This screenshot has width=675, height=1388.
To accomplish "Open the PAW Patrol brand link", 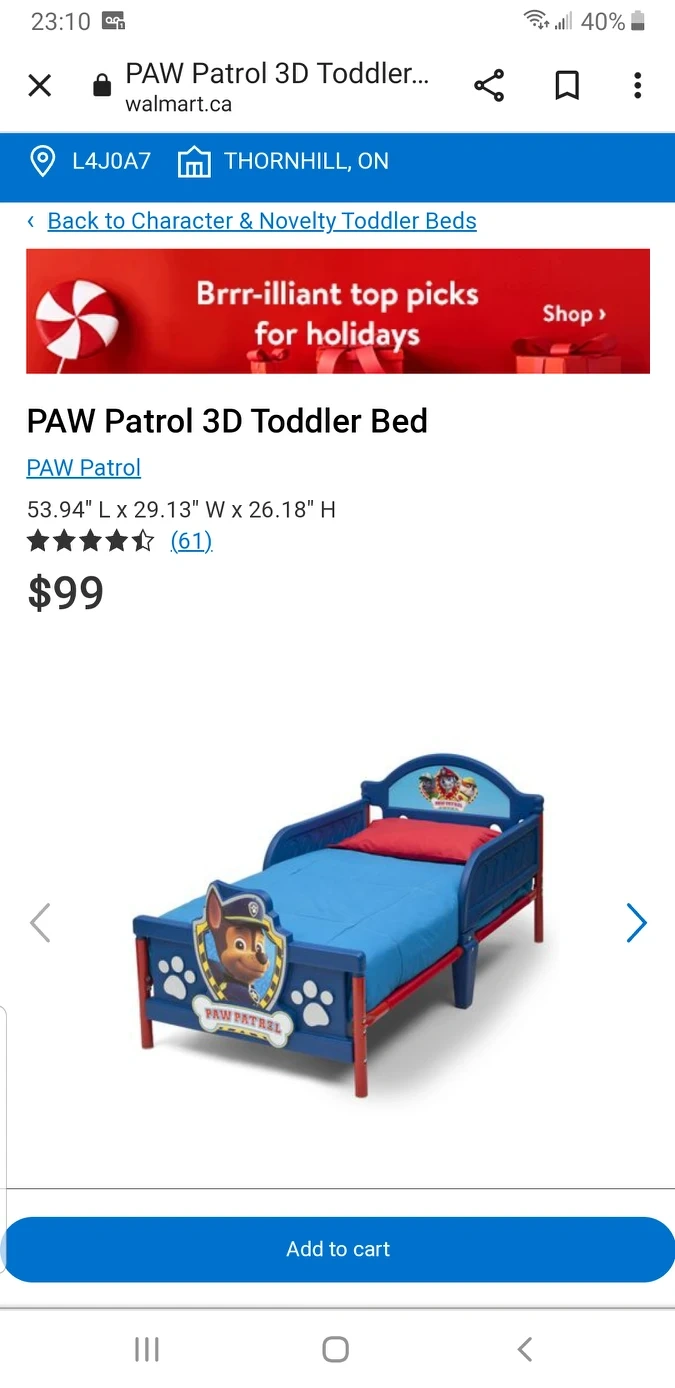I will tap(83, 468).
